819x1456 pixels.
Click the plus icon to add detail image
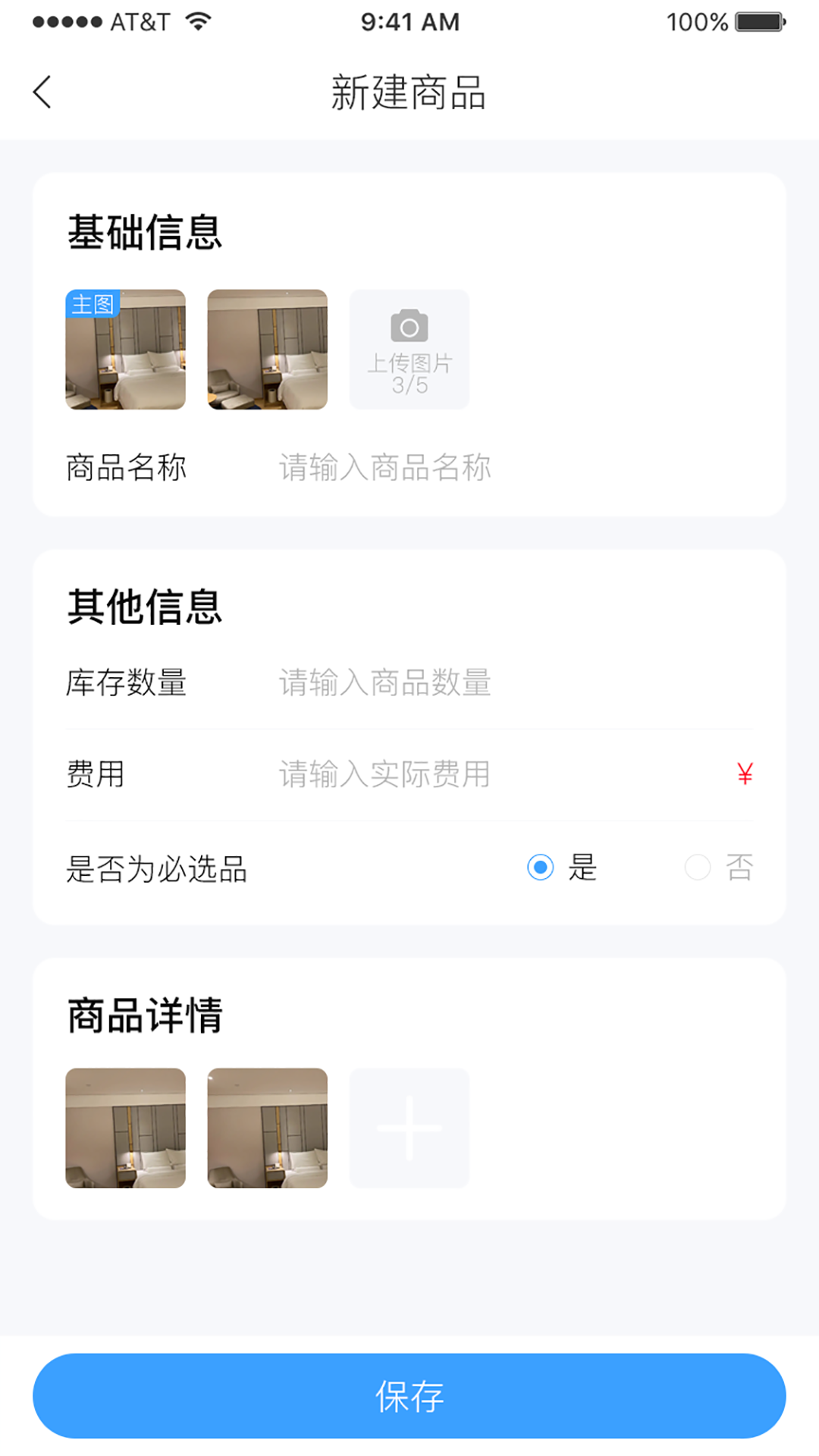point(409,1128)
